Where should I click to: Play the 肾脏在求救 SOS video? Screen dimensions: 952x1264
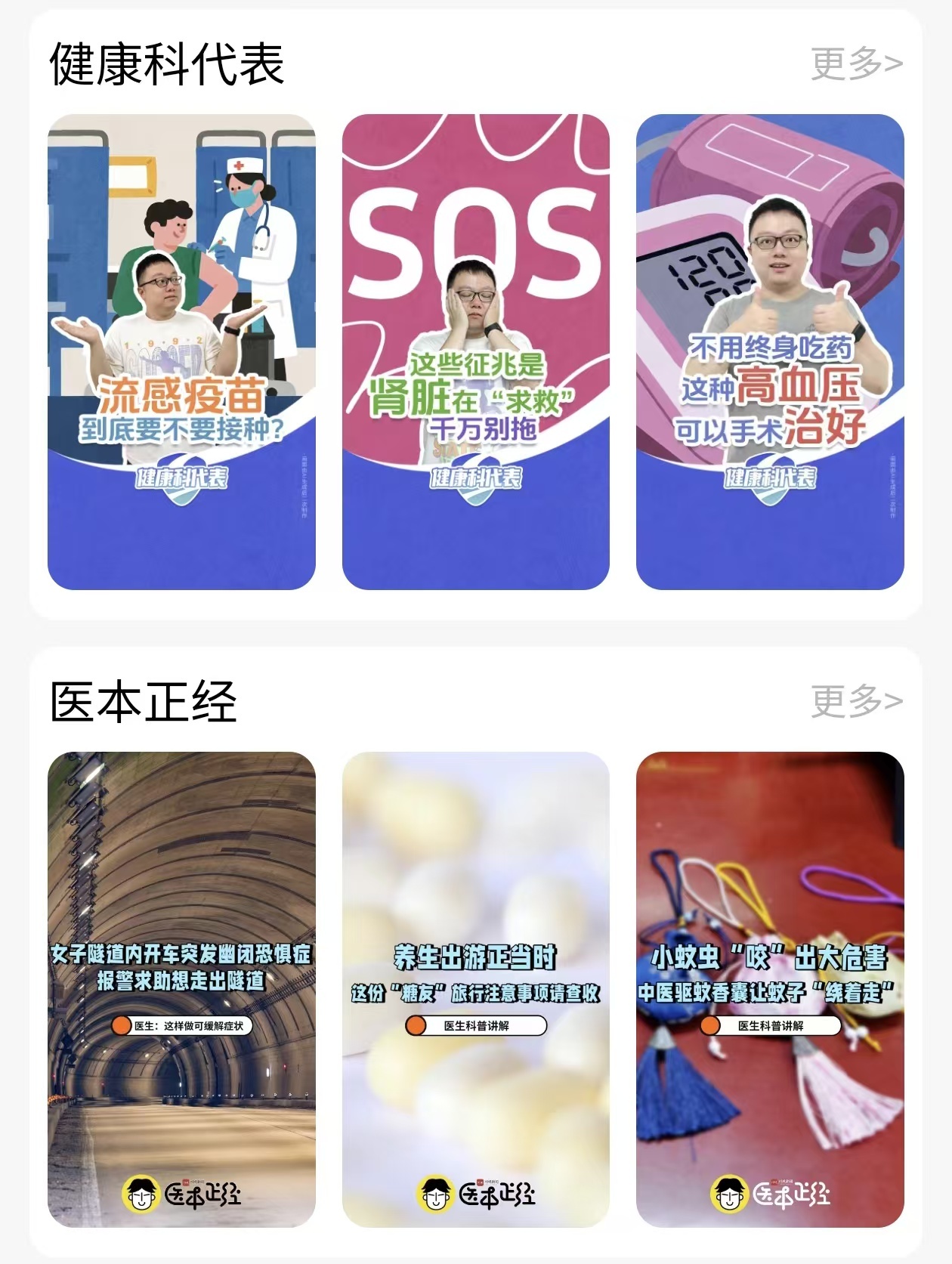475,351
